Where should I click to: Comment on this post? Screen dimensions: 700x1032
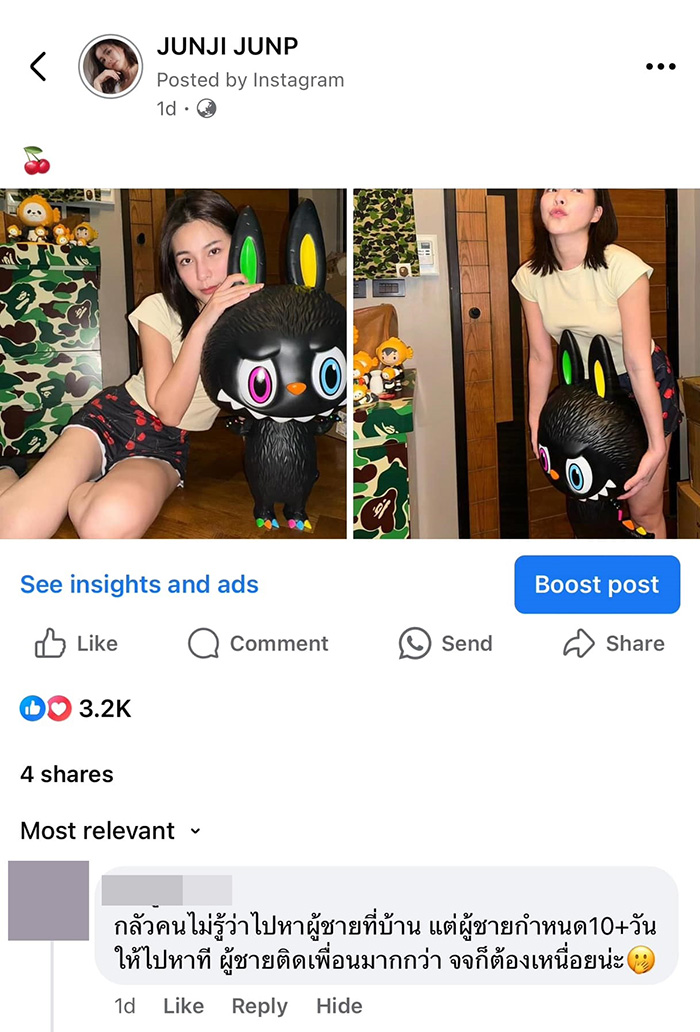tap(258, 644)
